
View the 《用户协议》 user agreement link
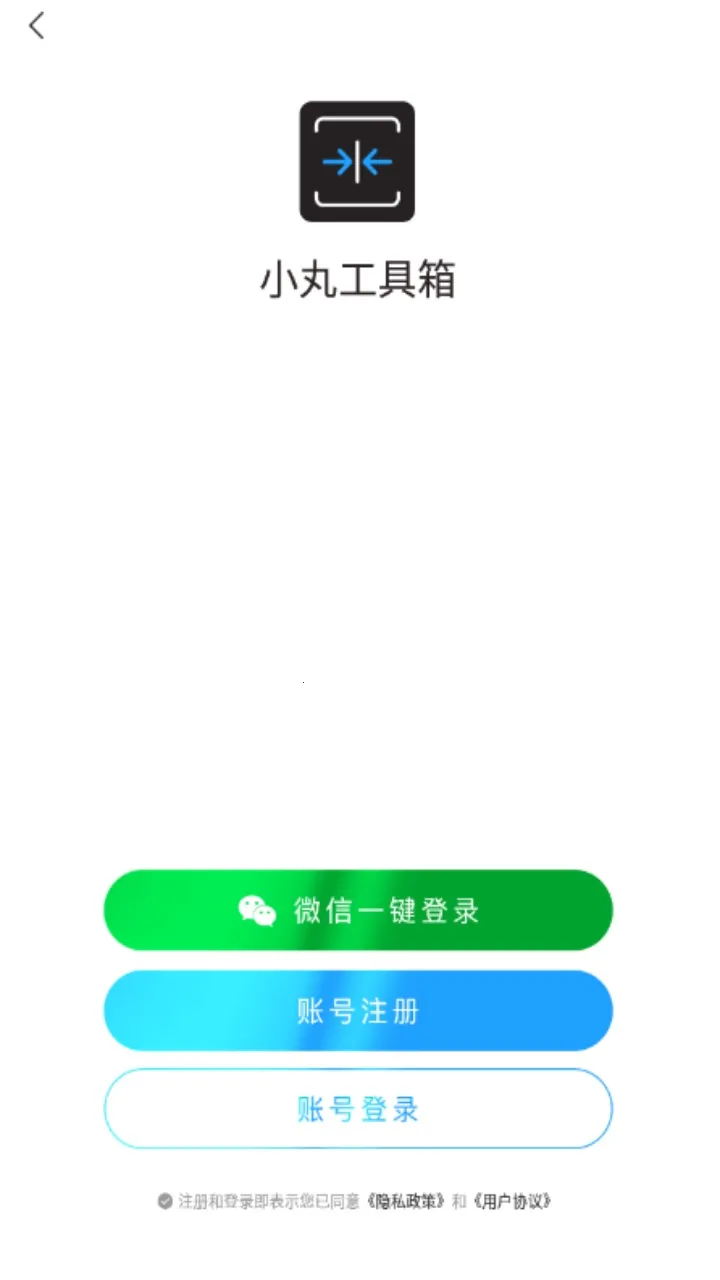[x=513, y=1201]
